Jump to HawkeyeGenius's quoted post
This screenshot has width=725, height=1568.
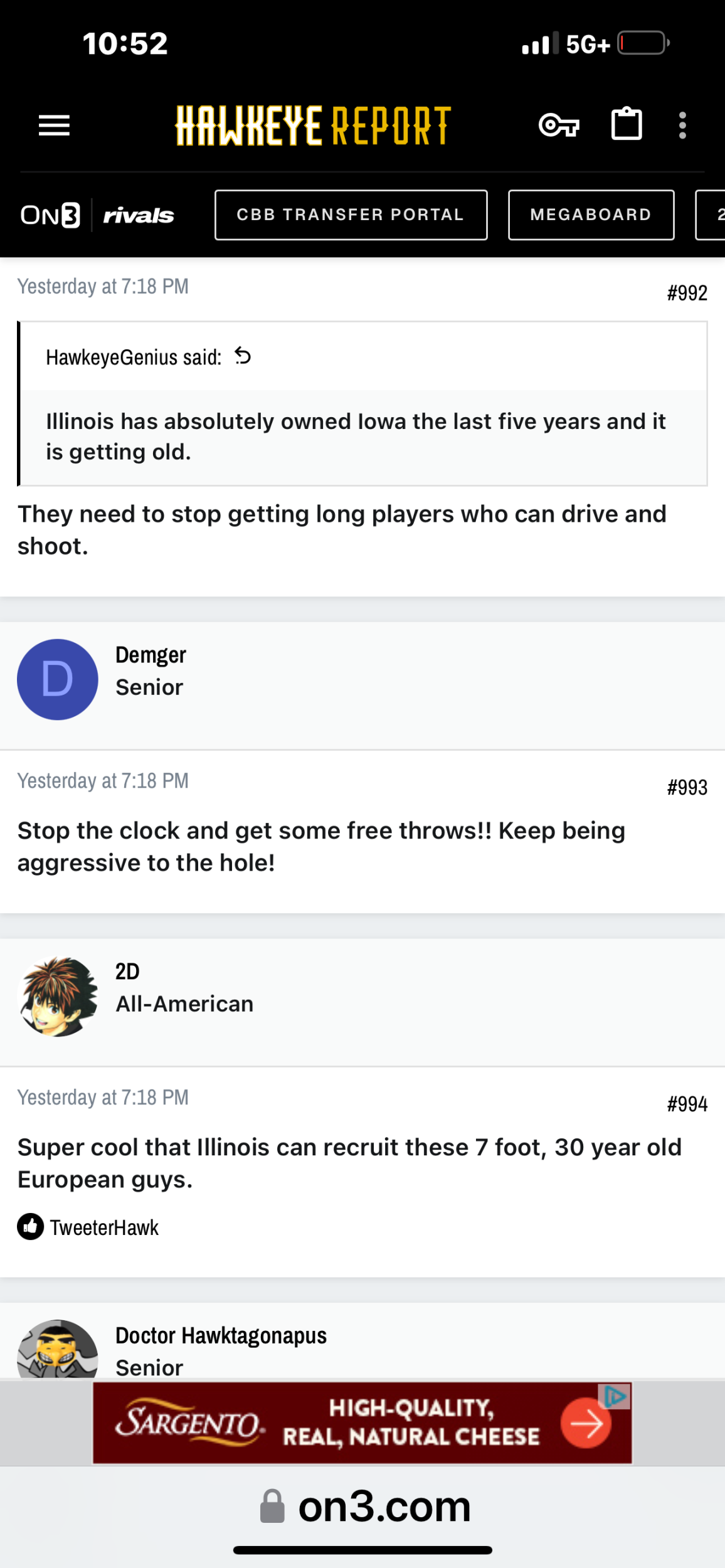tap(243, 356)
